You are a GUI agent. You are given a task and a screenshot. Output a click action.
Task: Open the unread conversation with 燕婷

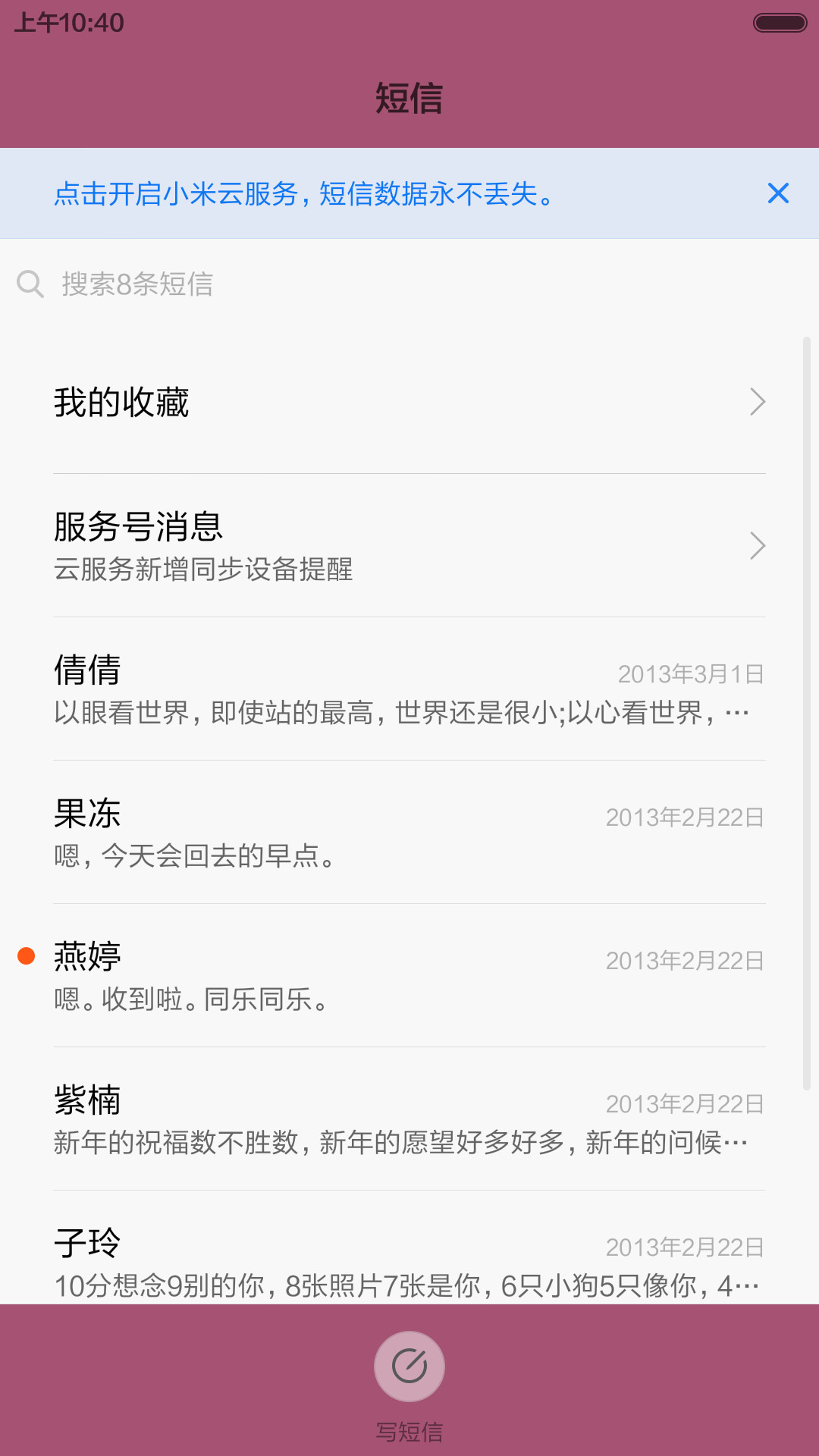409,976
